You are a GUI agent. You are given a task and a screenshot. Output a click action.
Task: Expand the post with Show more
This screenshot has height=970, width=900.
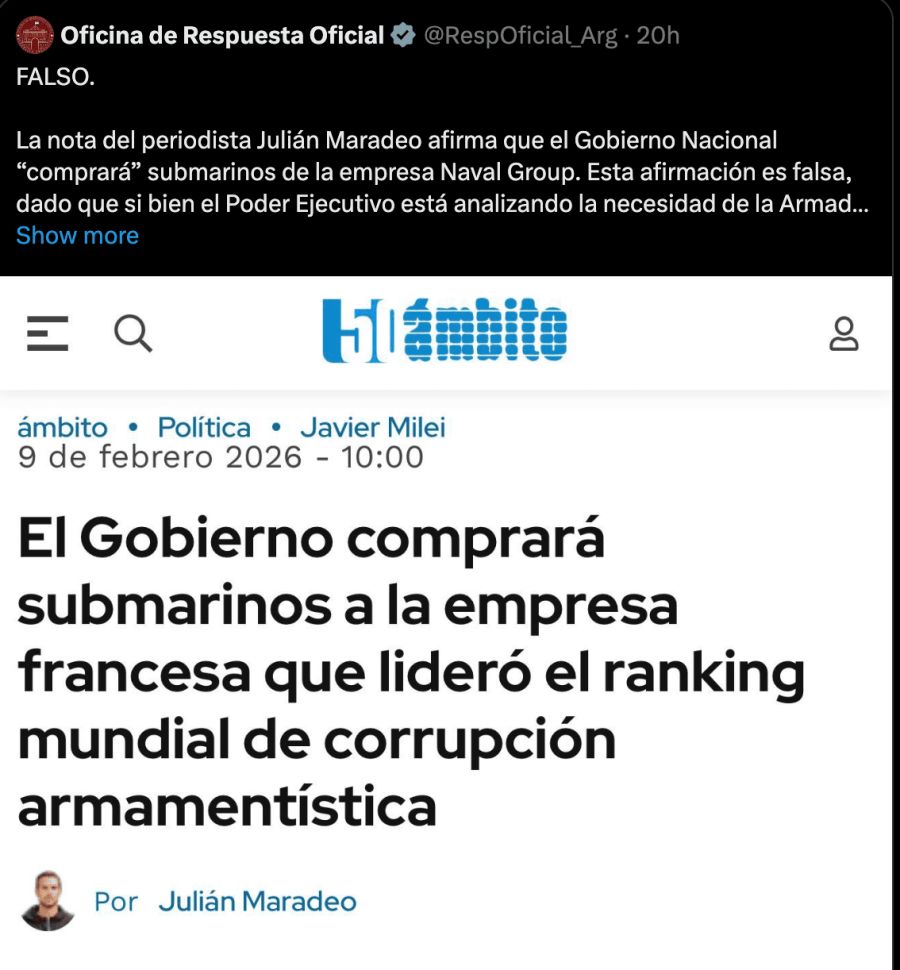[x=77, y=236]
